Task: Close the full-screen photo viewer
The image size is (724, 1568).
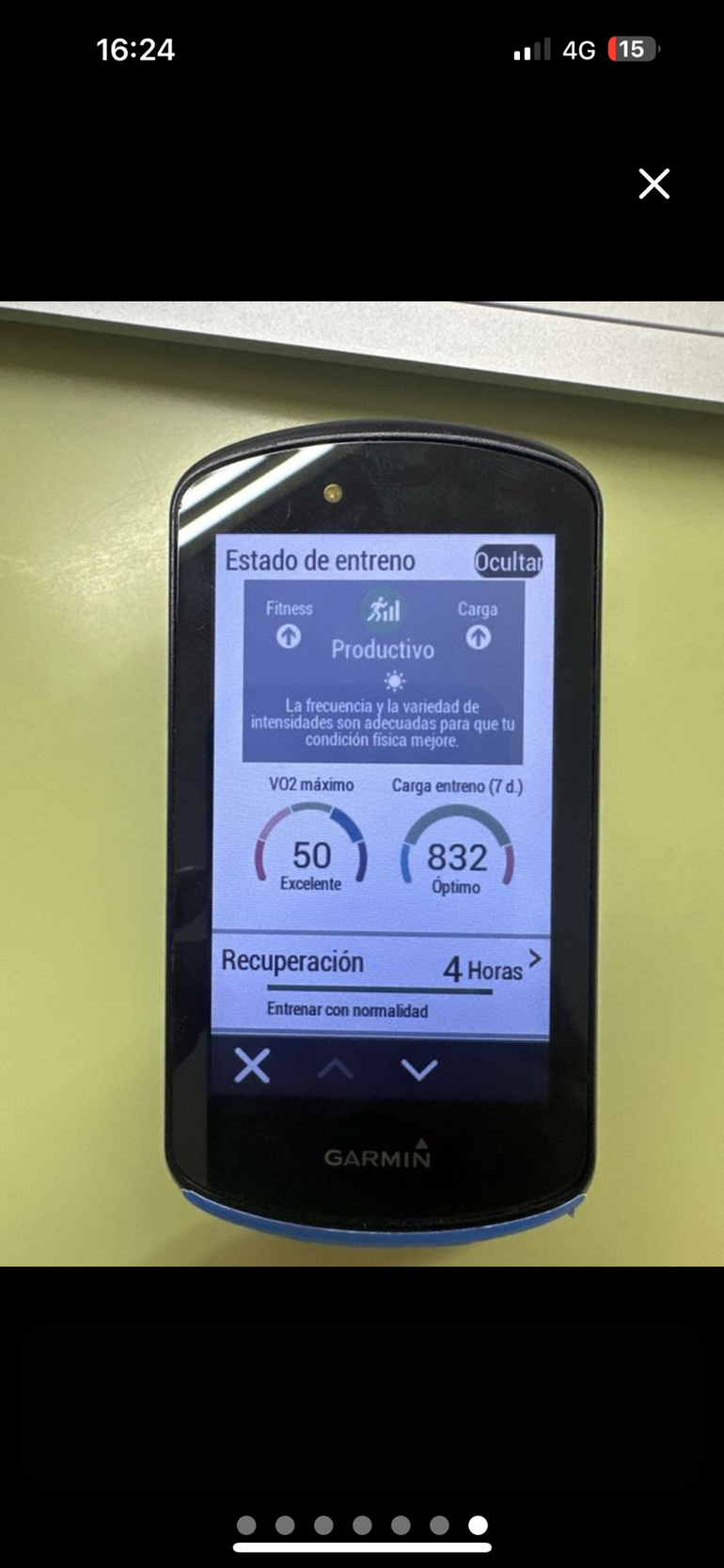Action: pos(653,183)
